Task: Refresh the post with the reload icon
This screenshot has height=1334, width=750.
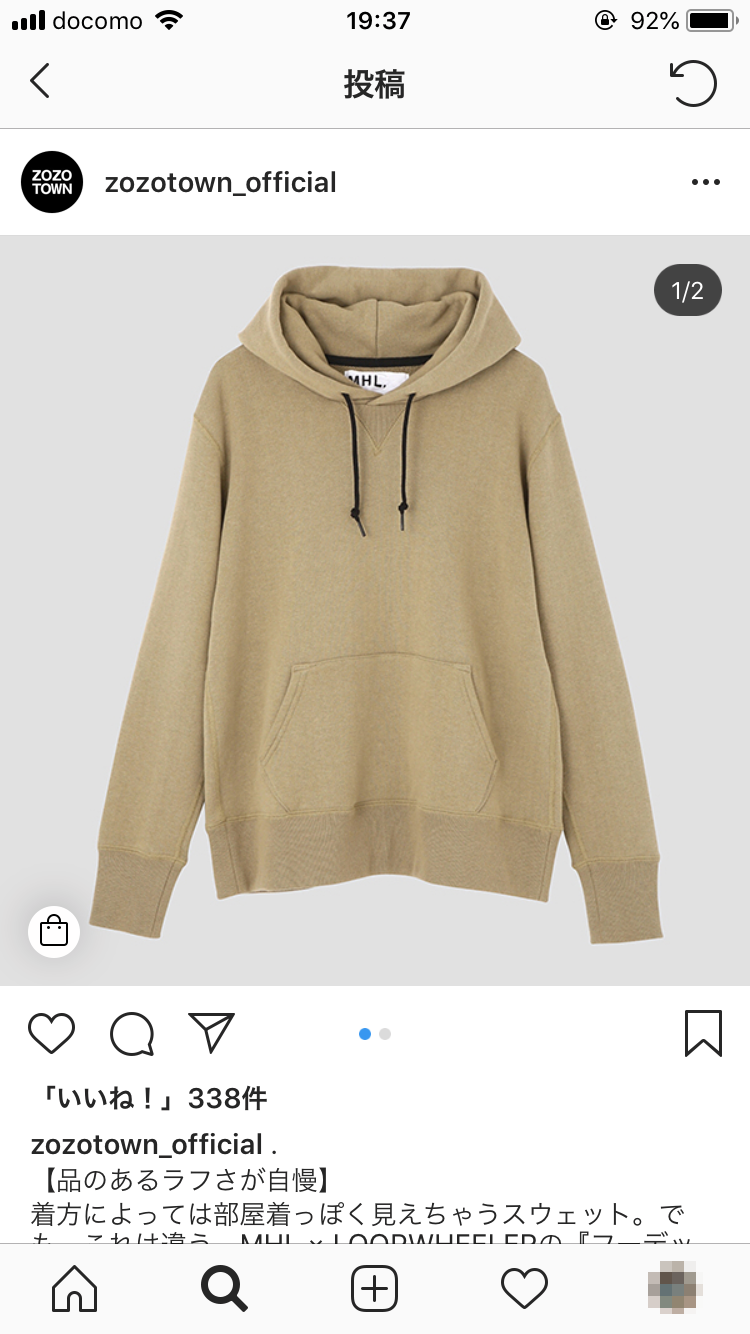Action: [693, 84]
